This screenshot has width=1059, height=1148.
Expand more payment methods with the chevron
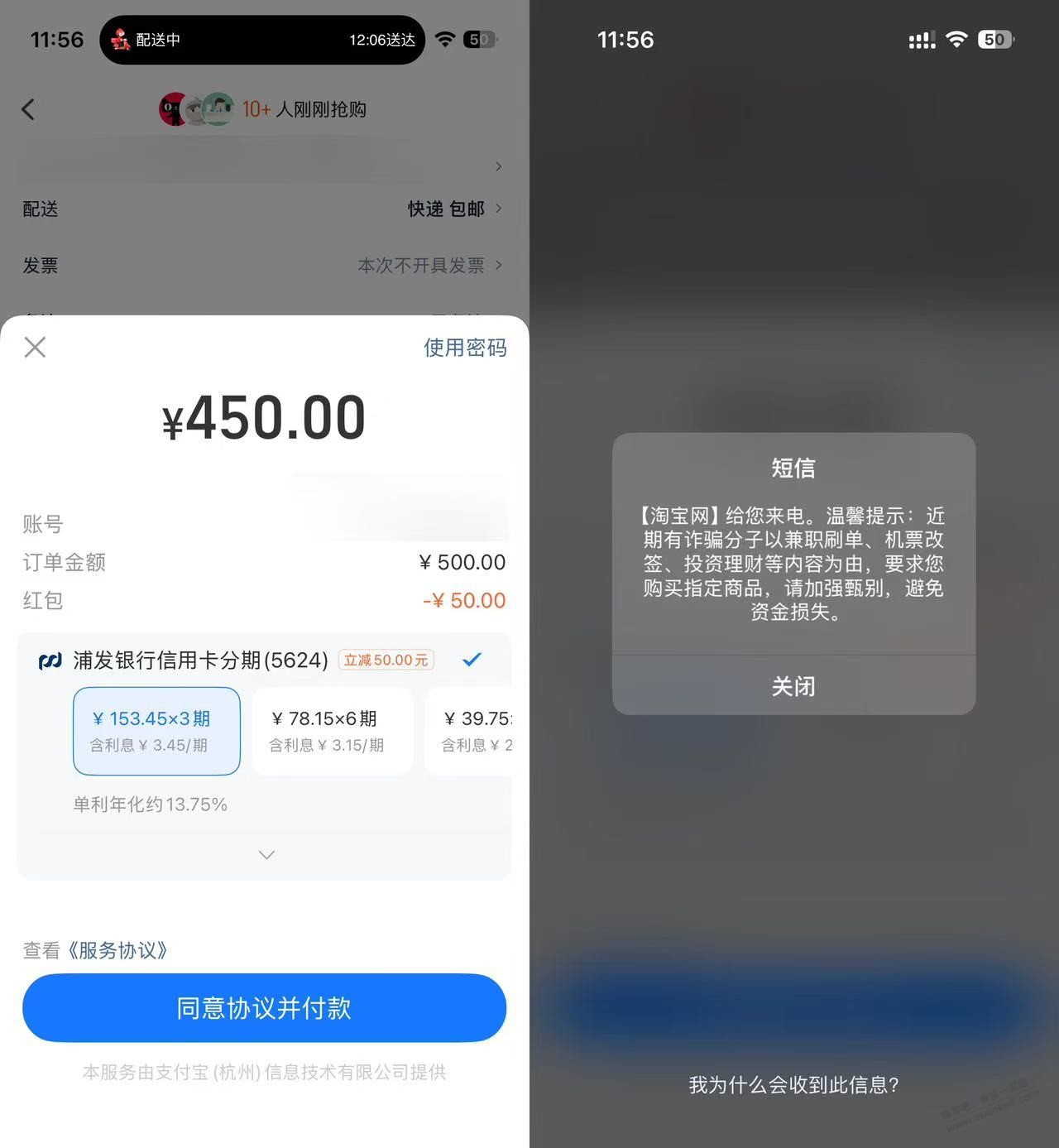(x=266, y=855)
